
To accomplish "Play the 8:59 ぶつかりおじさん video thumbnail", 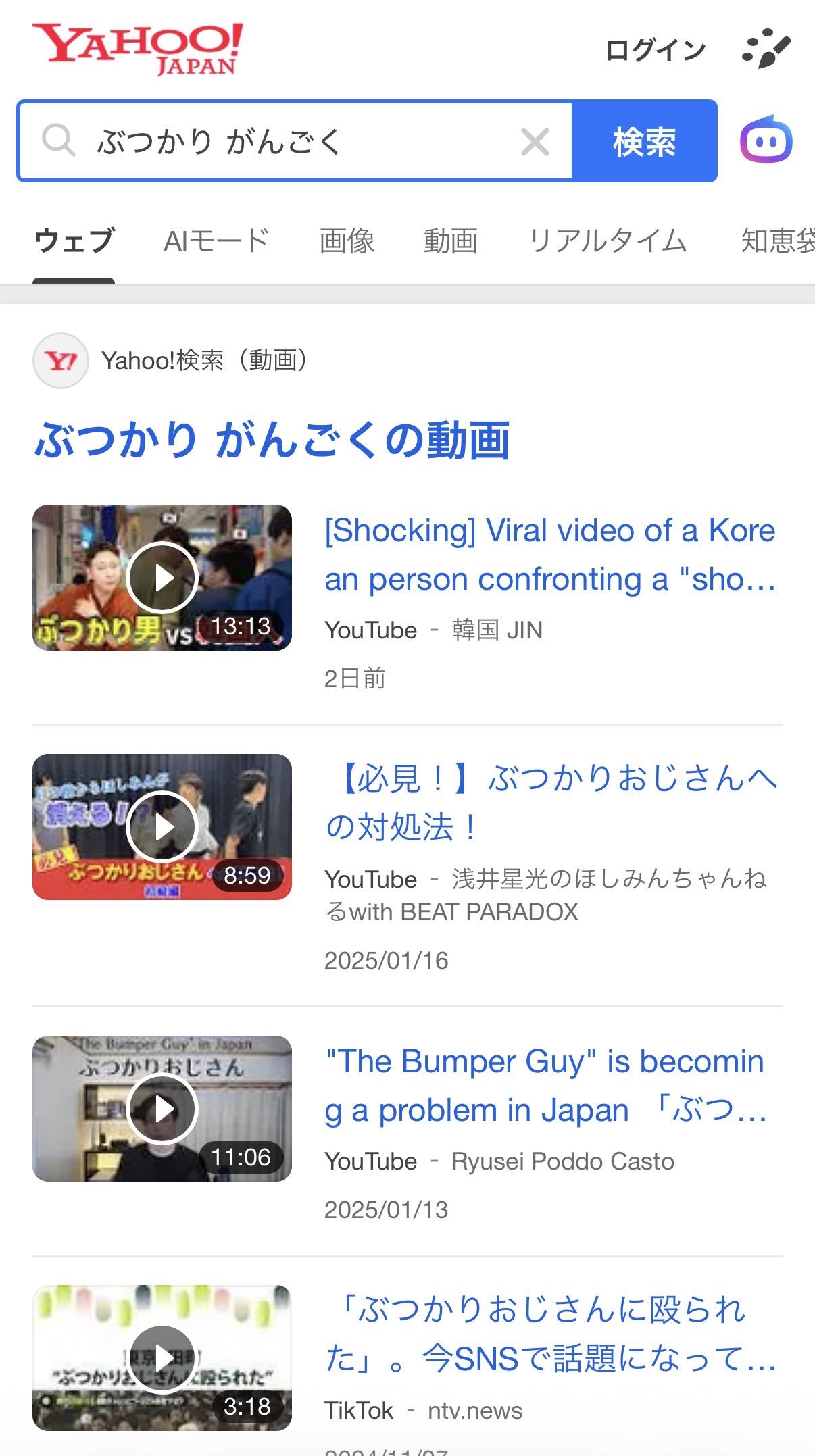I will [x=162, y=827].
